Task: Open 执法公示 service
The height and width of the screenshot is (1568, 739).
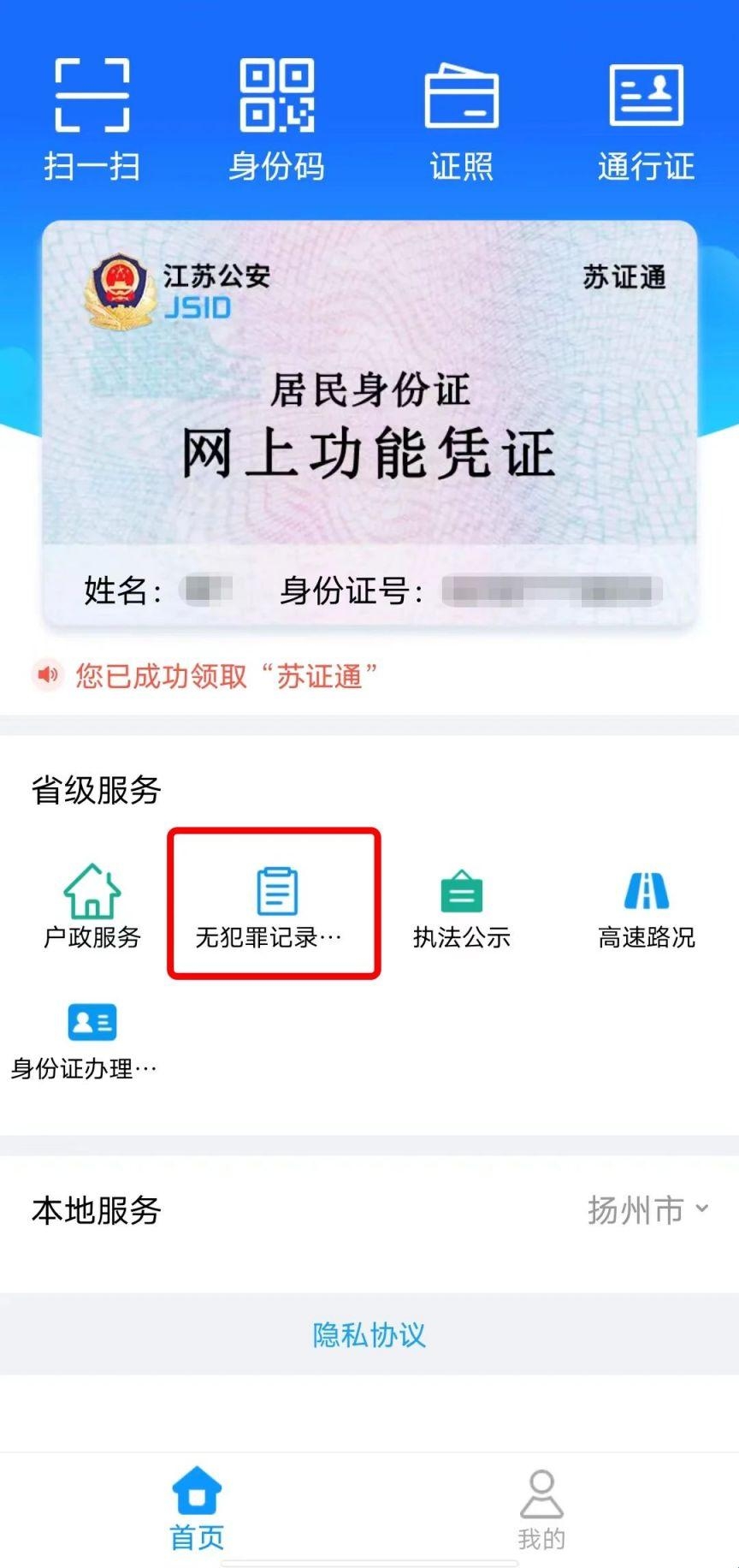Action: click(461, 906)
